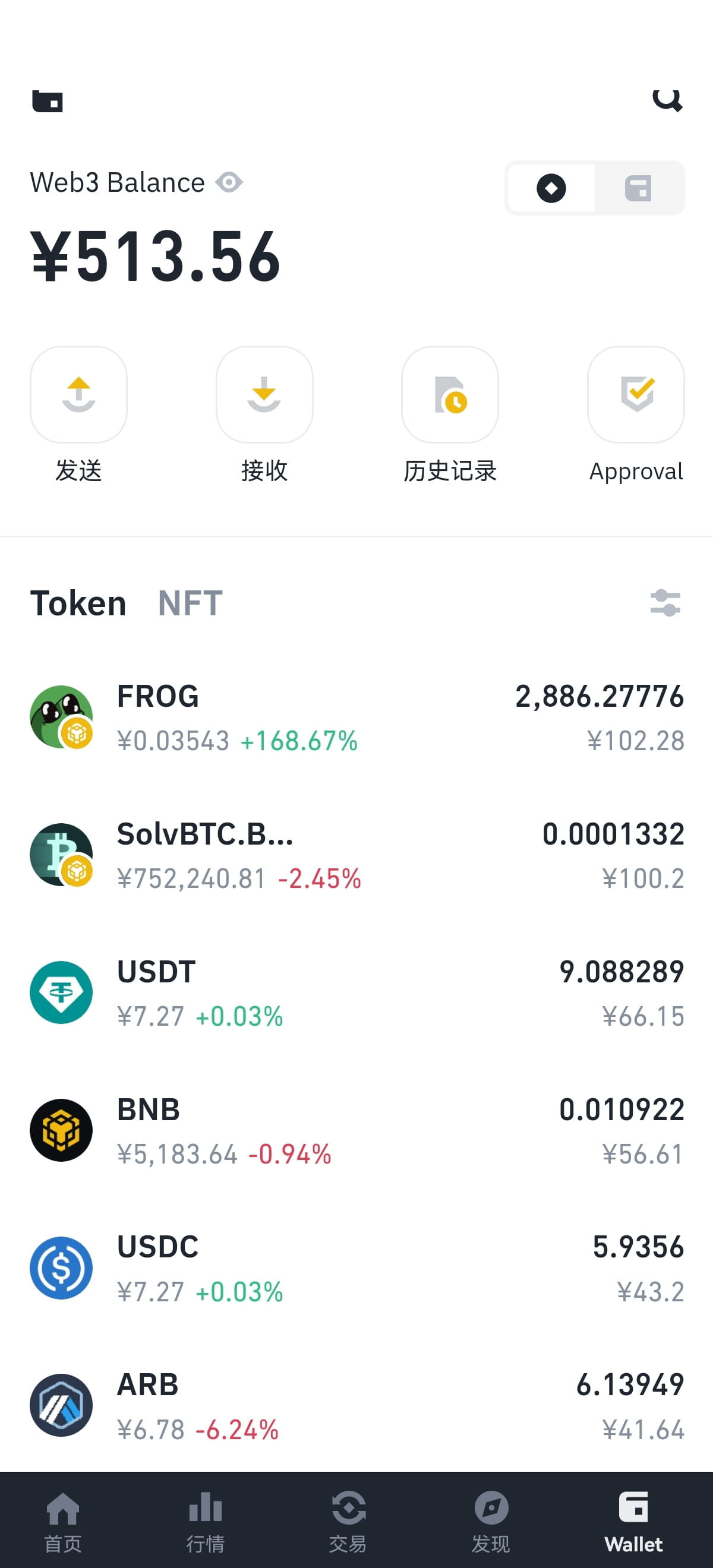Select the diamond view in the segmented toggle
713x1568 pixels.
click(x=551, y=189)
